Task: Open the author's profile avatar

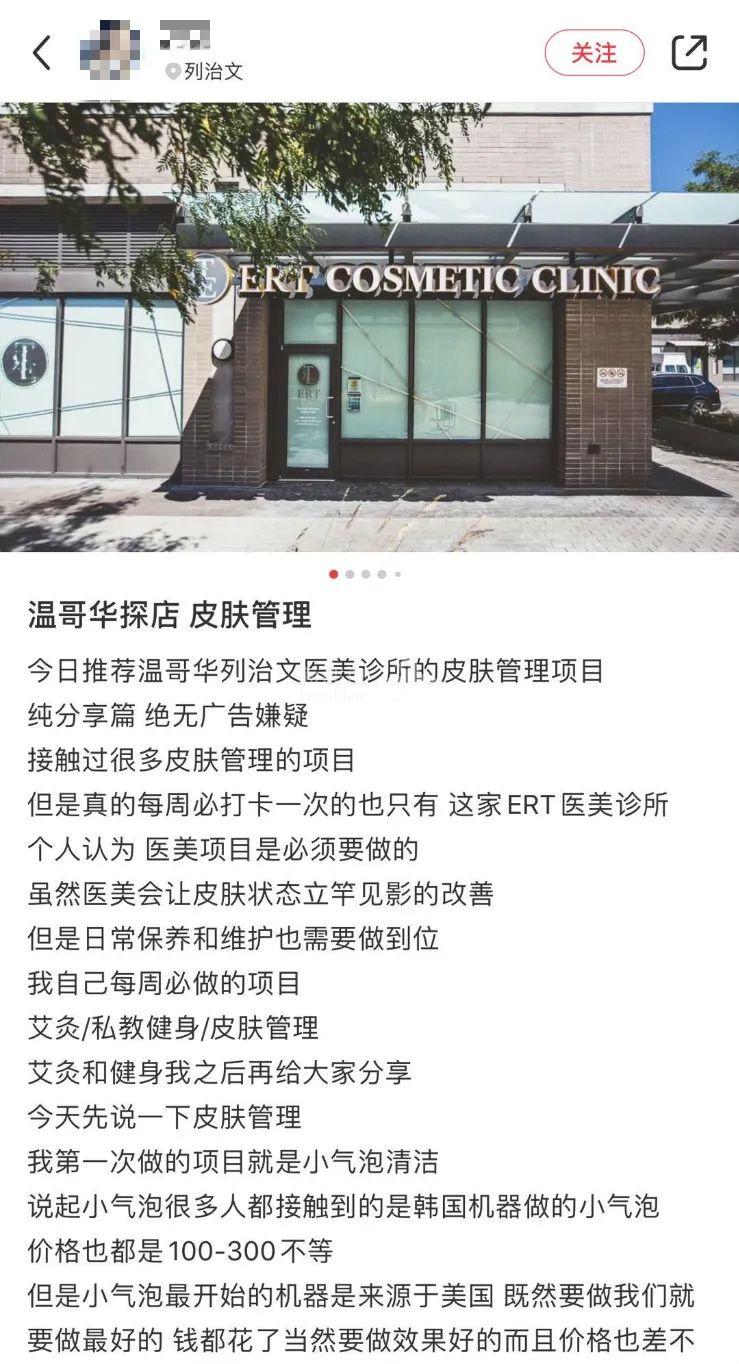Action: [x=109, y=50]
